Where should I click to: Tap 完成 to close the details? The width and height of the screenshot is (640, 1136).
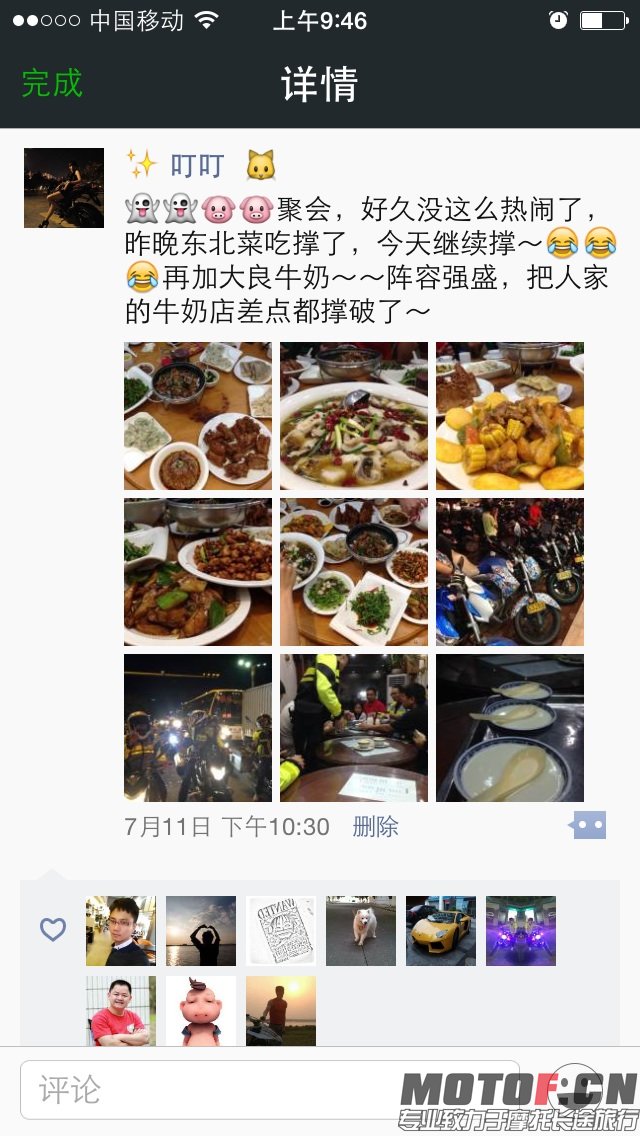(52, 83)
